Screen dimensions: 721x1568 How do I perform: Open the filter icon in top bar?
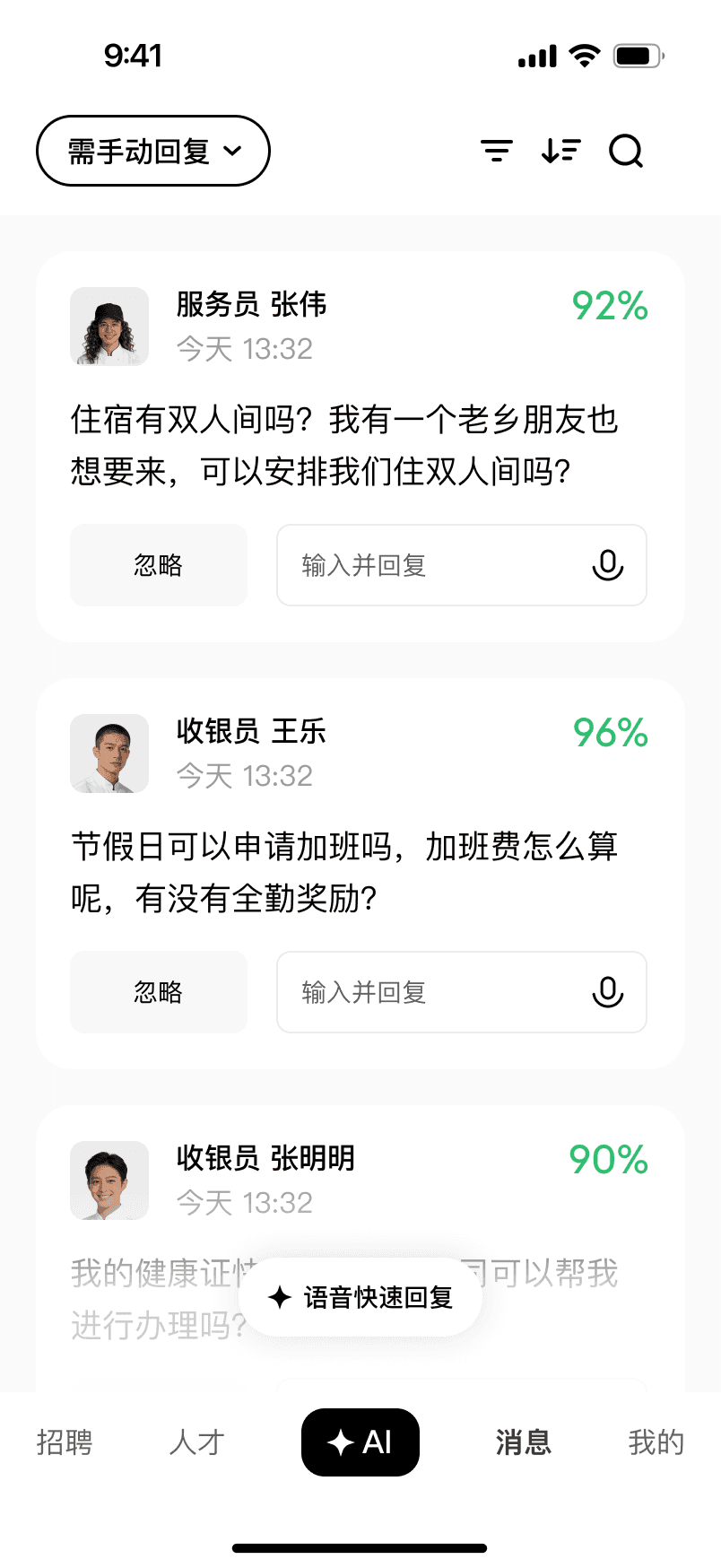click(496, 151)
